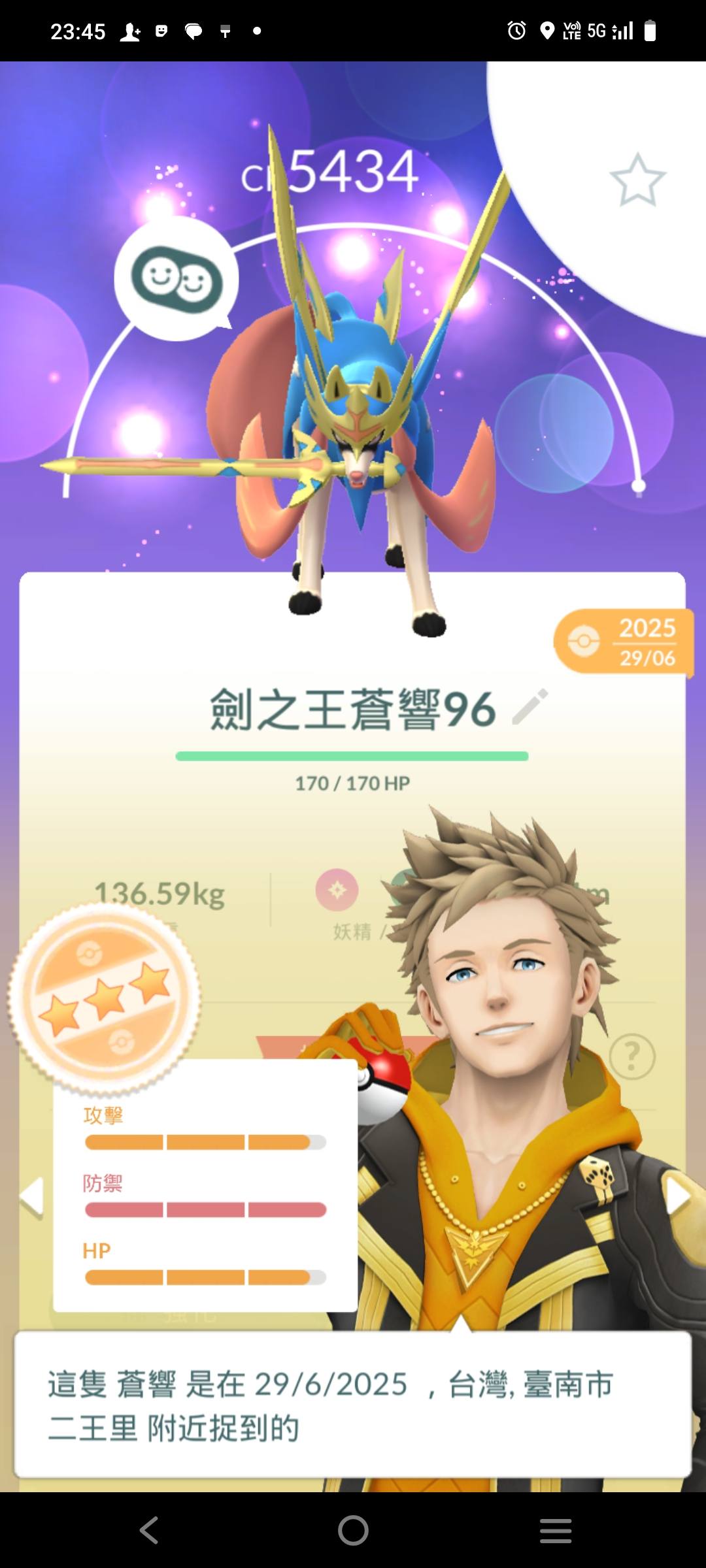This screenshot has width=706, height=1568.
Task: Tap the pencil icon to rename 劍之王蒼響96
Action: pyautogui.click(x=530, y=707)
